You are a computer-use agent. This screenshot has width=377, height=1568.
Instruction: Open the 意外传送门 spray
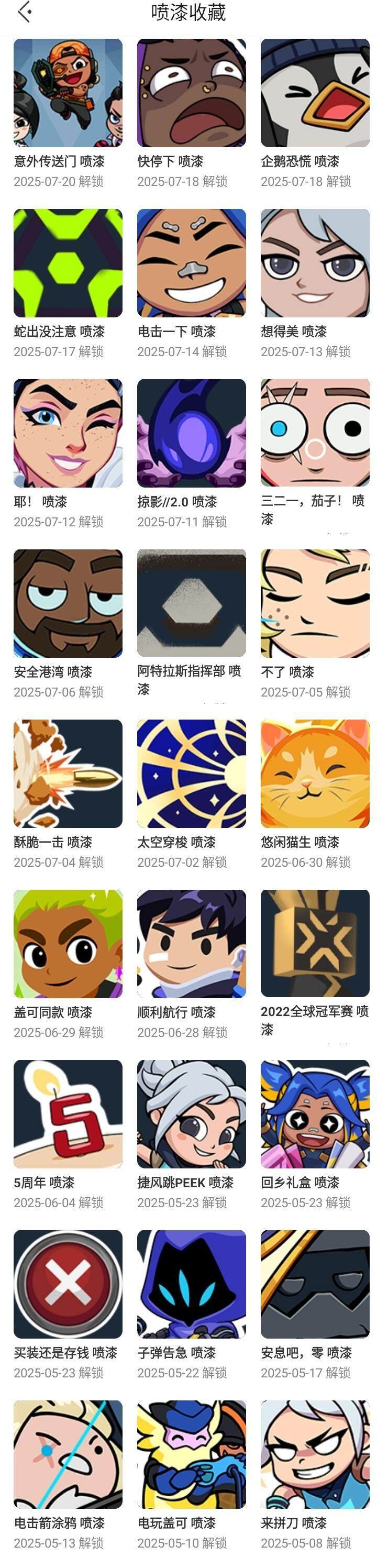[x=68, y=93]
